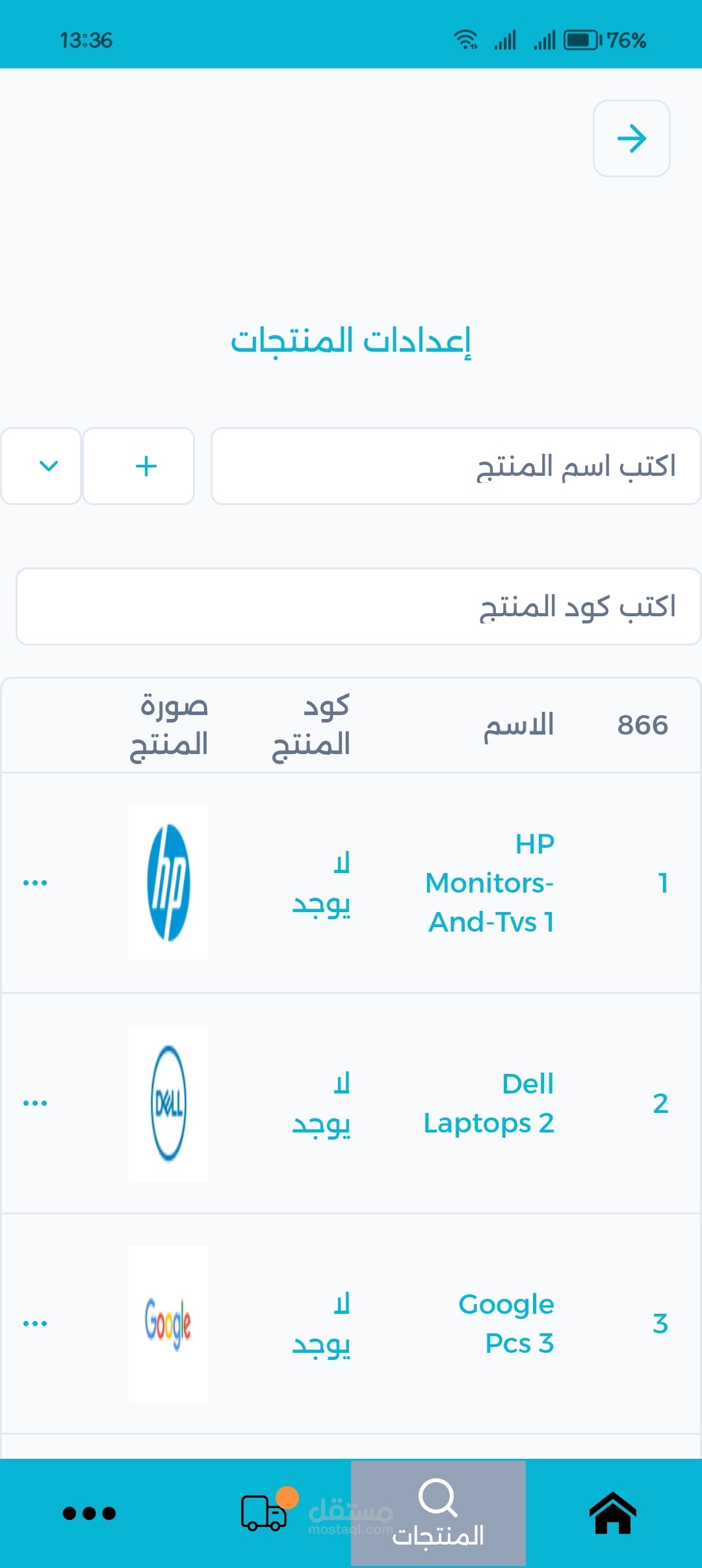Go to the home tab

[x=612, y=1513]
